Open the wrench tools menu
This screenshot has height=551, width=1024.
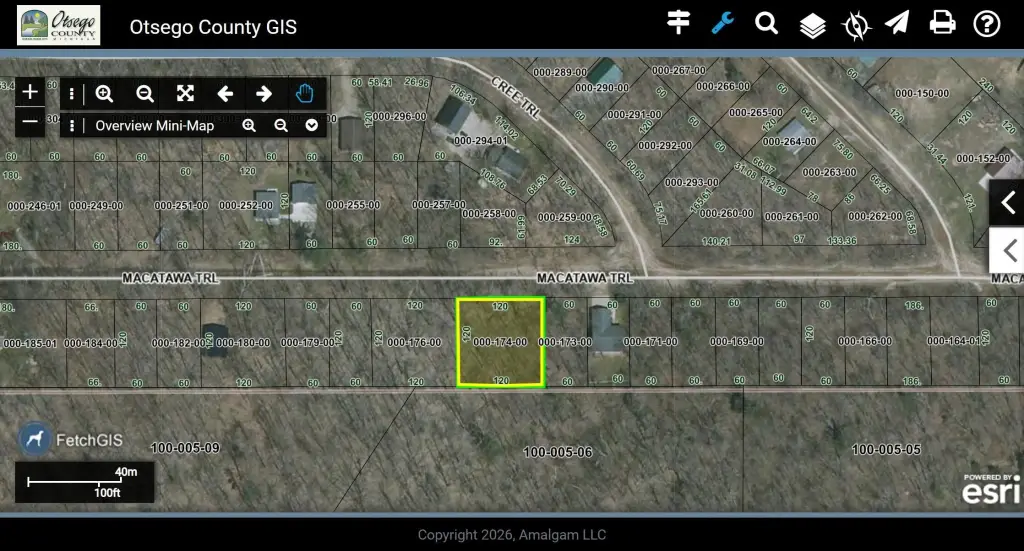pos(722,24)
